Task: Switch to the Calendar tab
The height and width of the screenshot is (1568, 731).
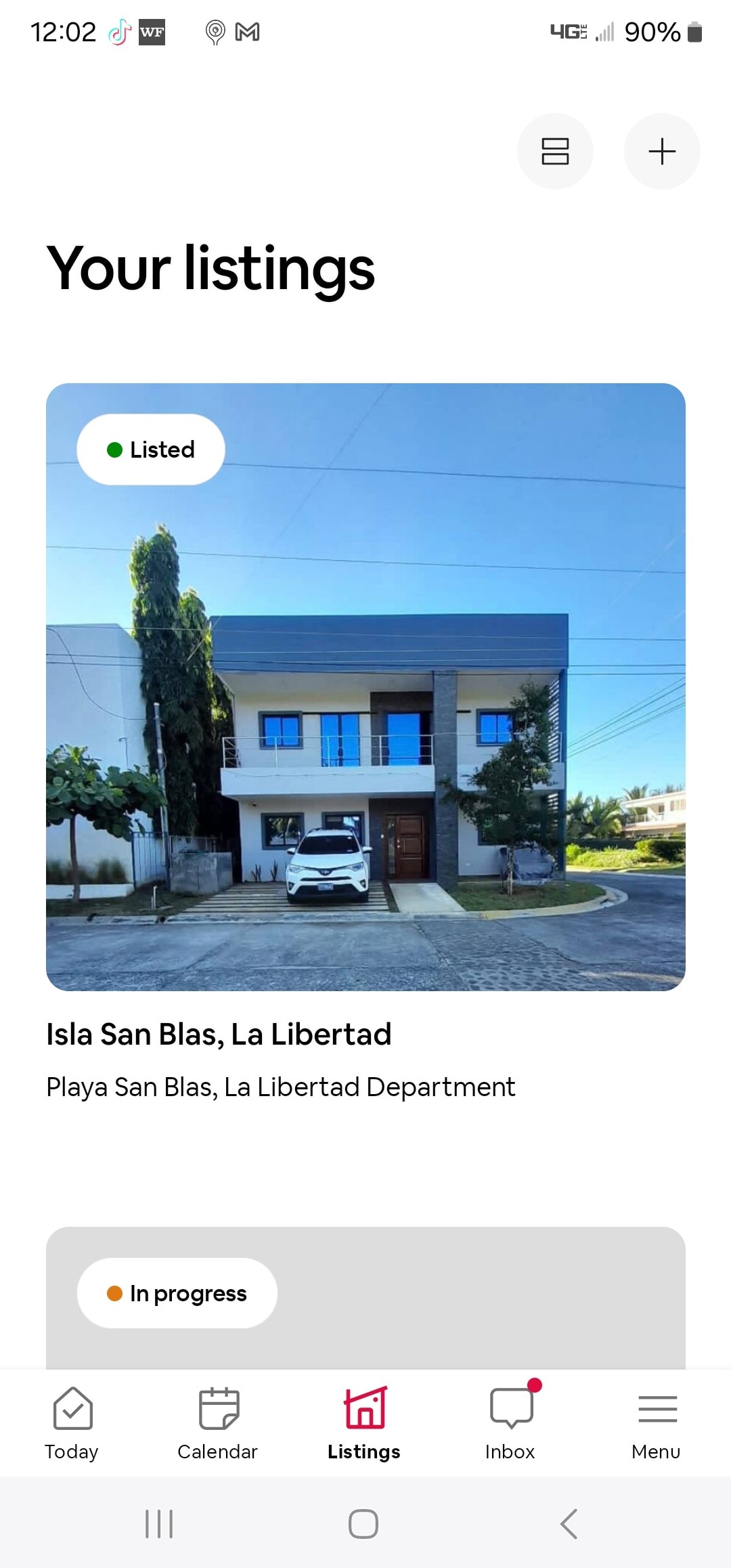Action: click(x=218, y=1423)
